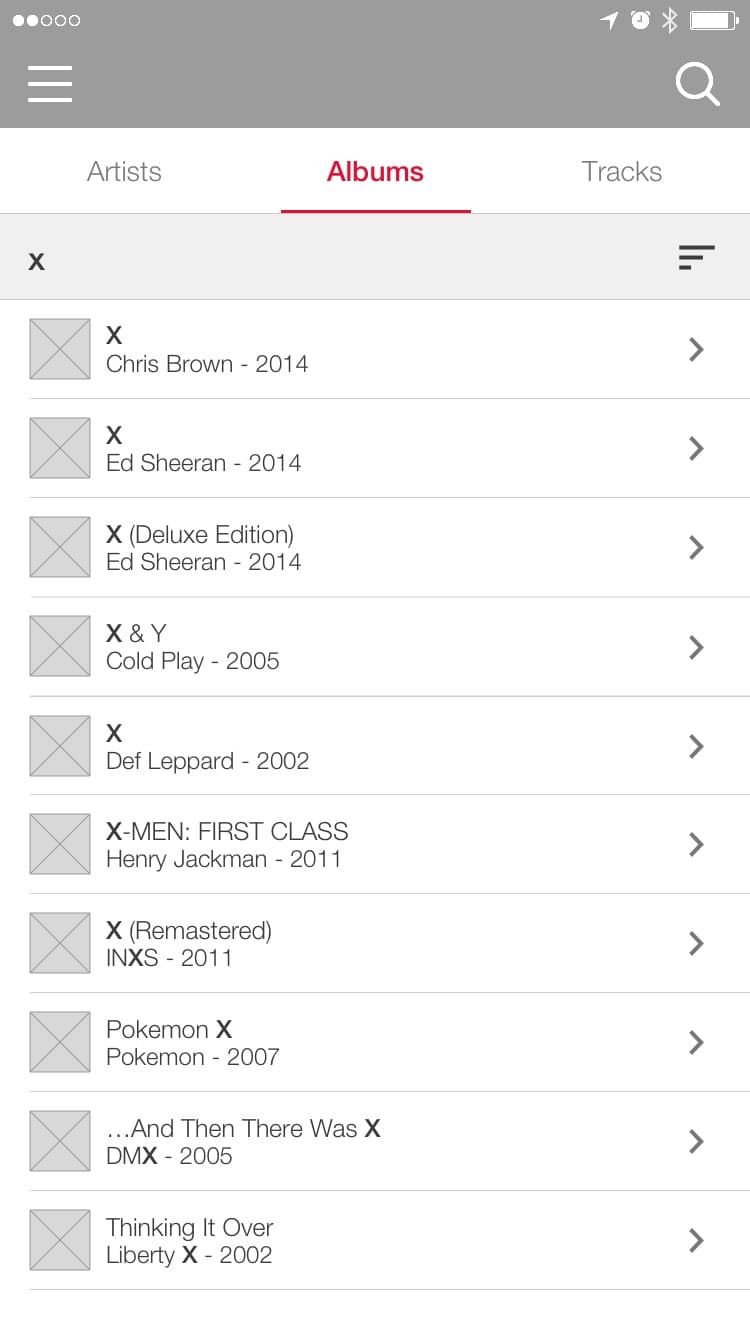Image resolution: width=750 pixels, height=1334 pixels.
Task: Switch to the Artists tab
Action: pos(124,171)
